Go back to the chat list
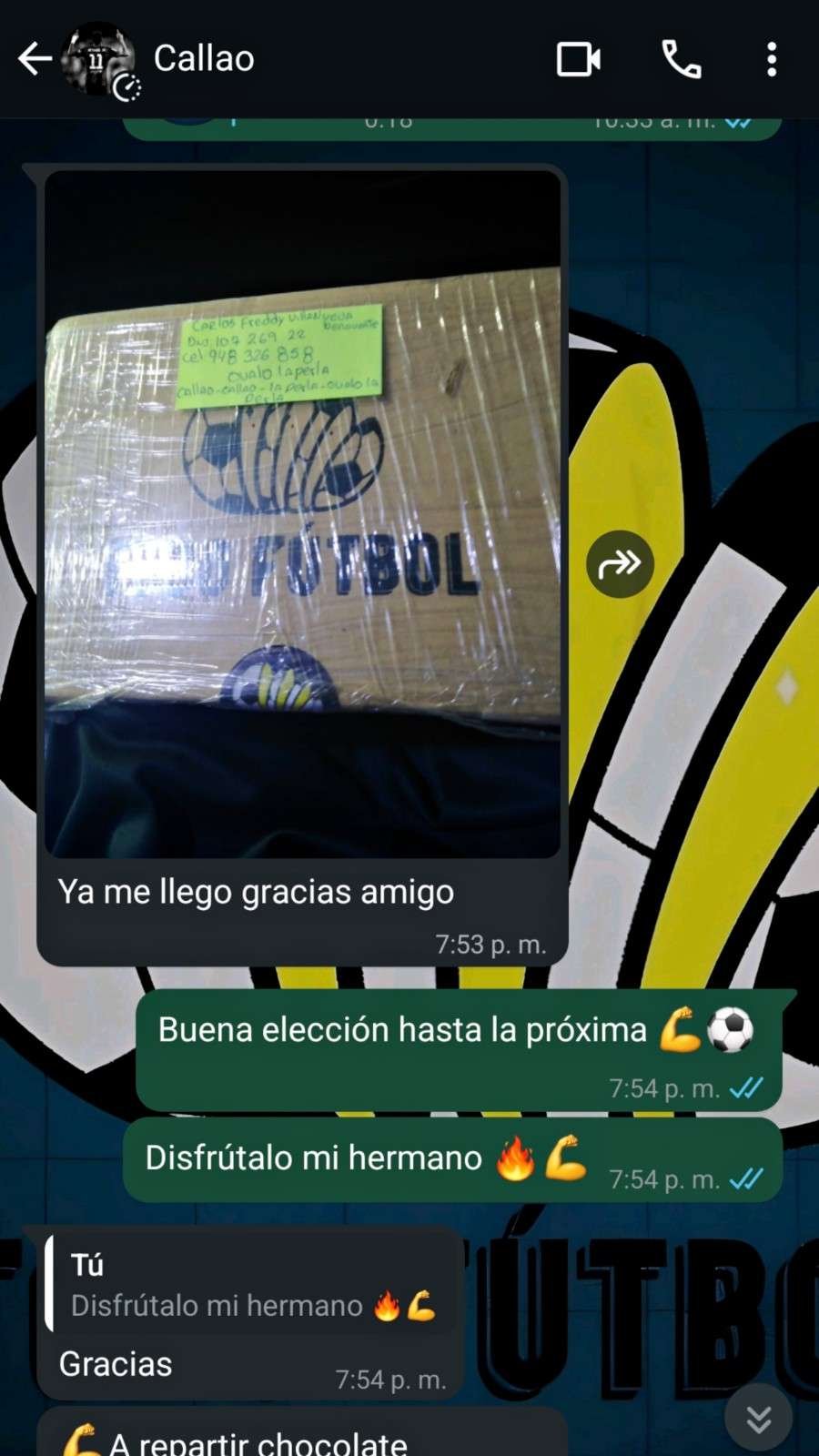Image resolution: width=819 pixels, height=1456 pixels. (x=35, y=59)
